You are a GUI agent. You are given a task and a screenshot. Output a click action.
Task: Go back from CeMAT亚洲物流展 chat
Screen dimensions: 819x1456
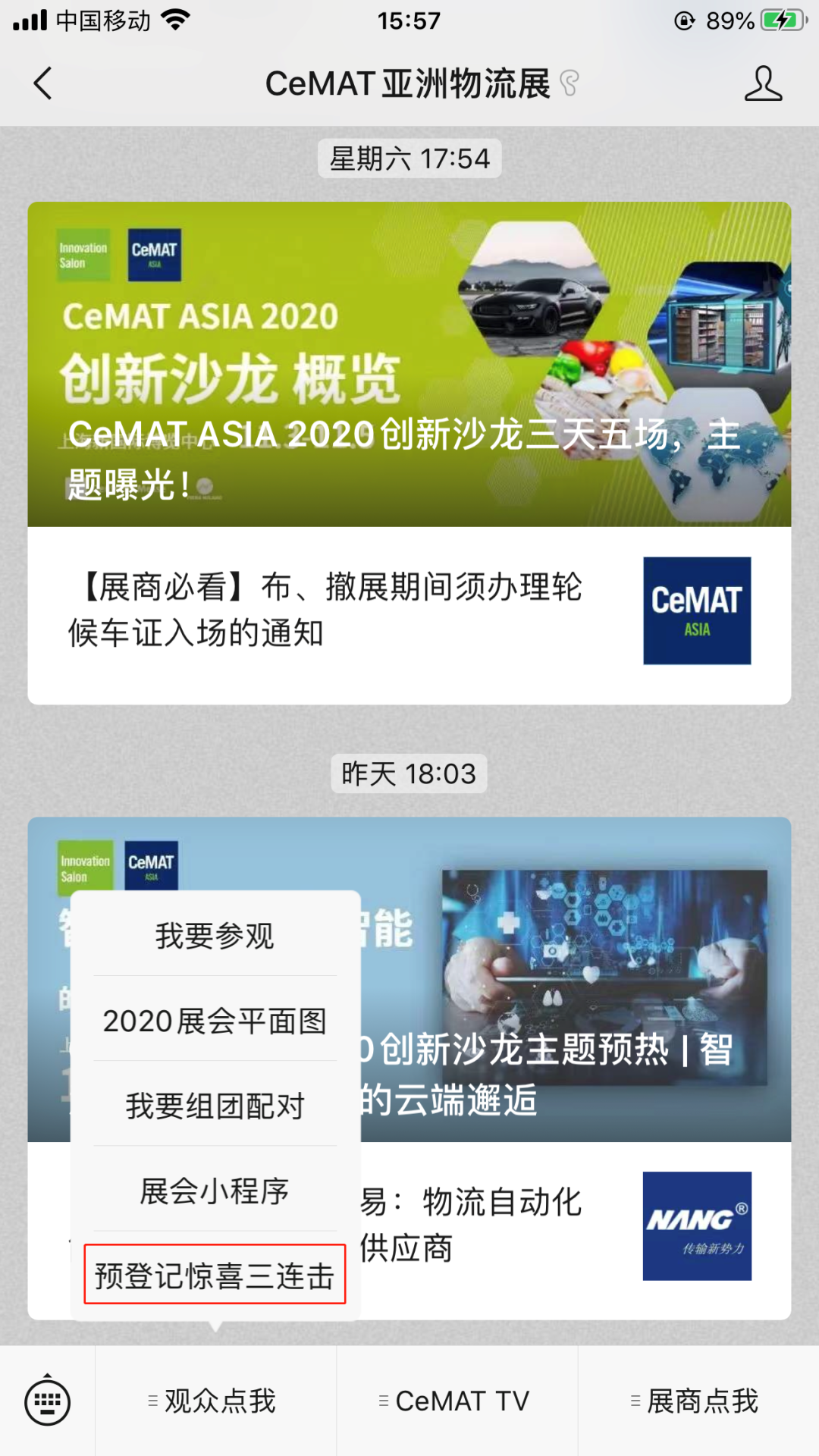click(43, 83)
